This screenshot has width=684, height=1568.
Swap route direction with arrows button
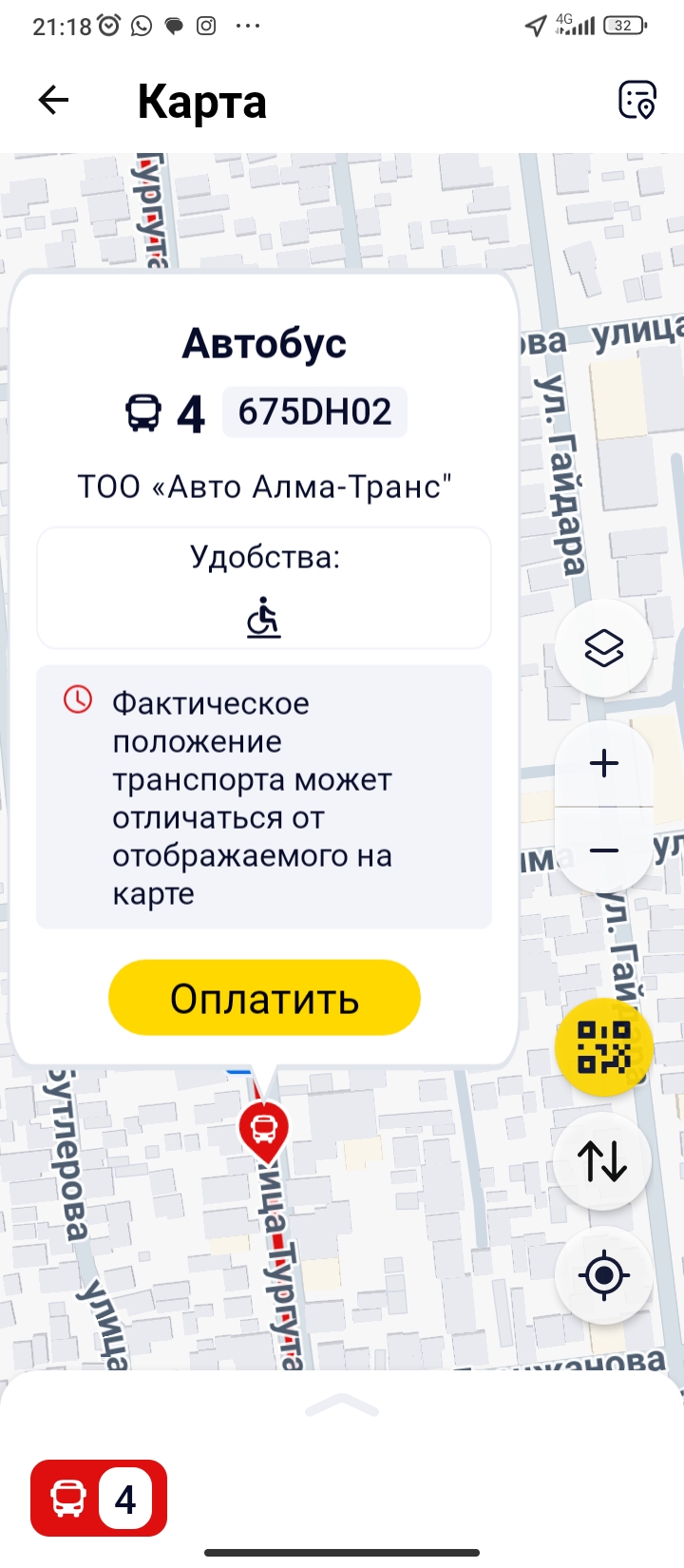604,1160
